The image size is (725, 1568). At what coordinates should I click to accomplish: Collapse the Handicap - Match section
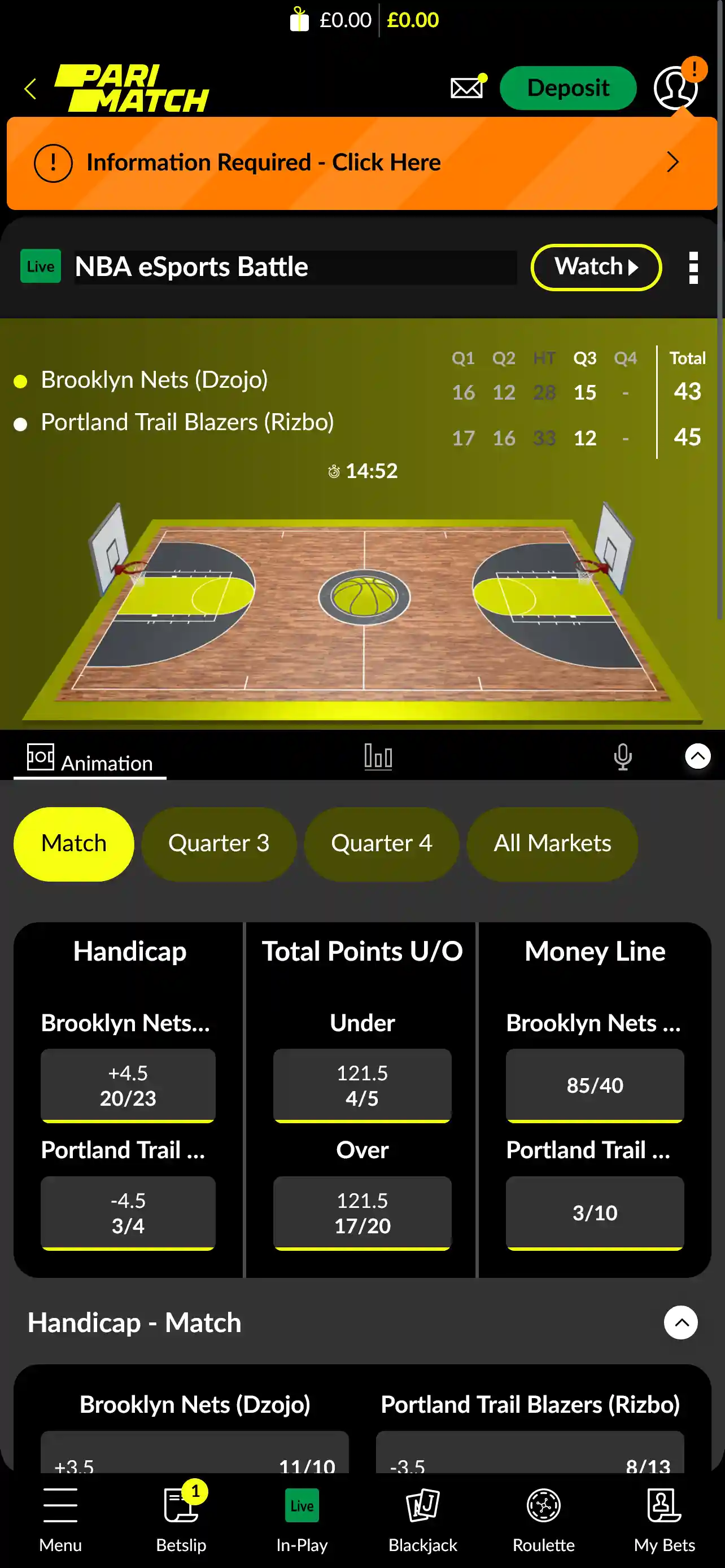680,1322
